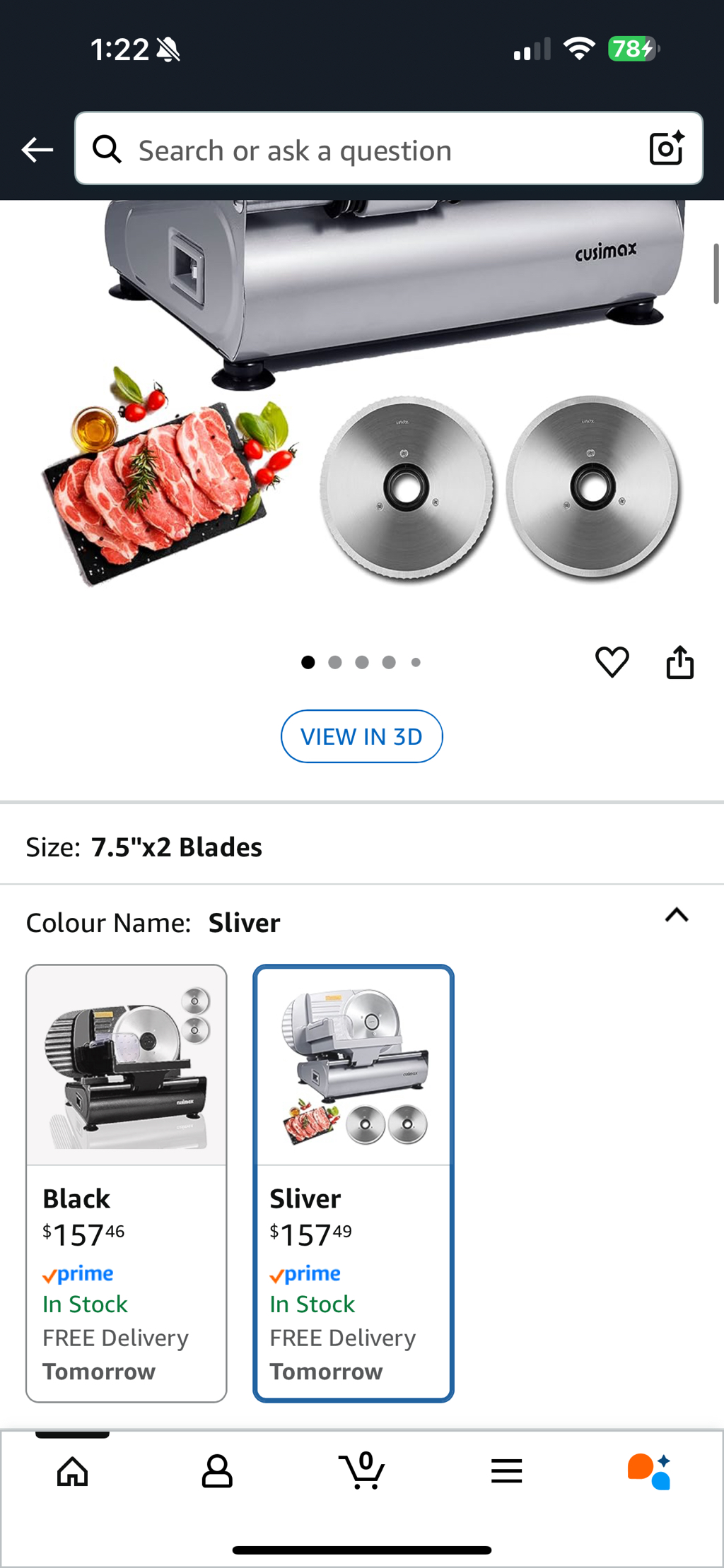
Task: Select the Sliver colour option
Action: [x=353, y=1182]
